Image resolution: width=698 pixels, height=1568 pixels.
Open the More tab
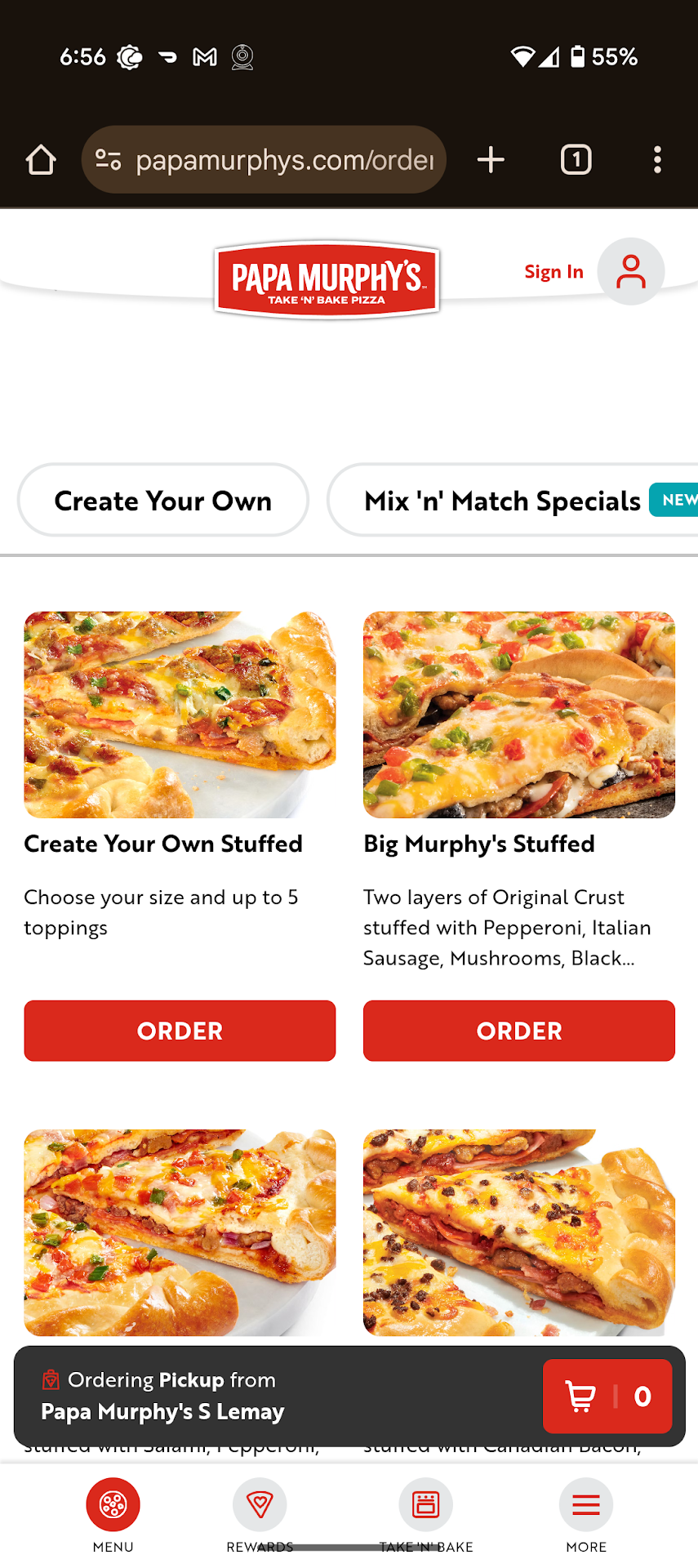[586, 1515]
